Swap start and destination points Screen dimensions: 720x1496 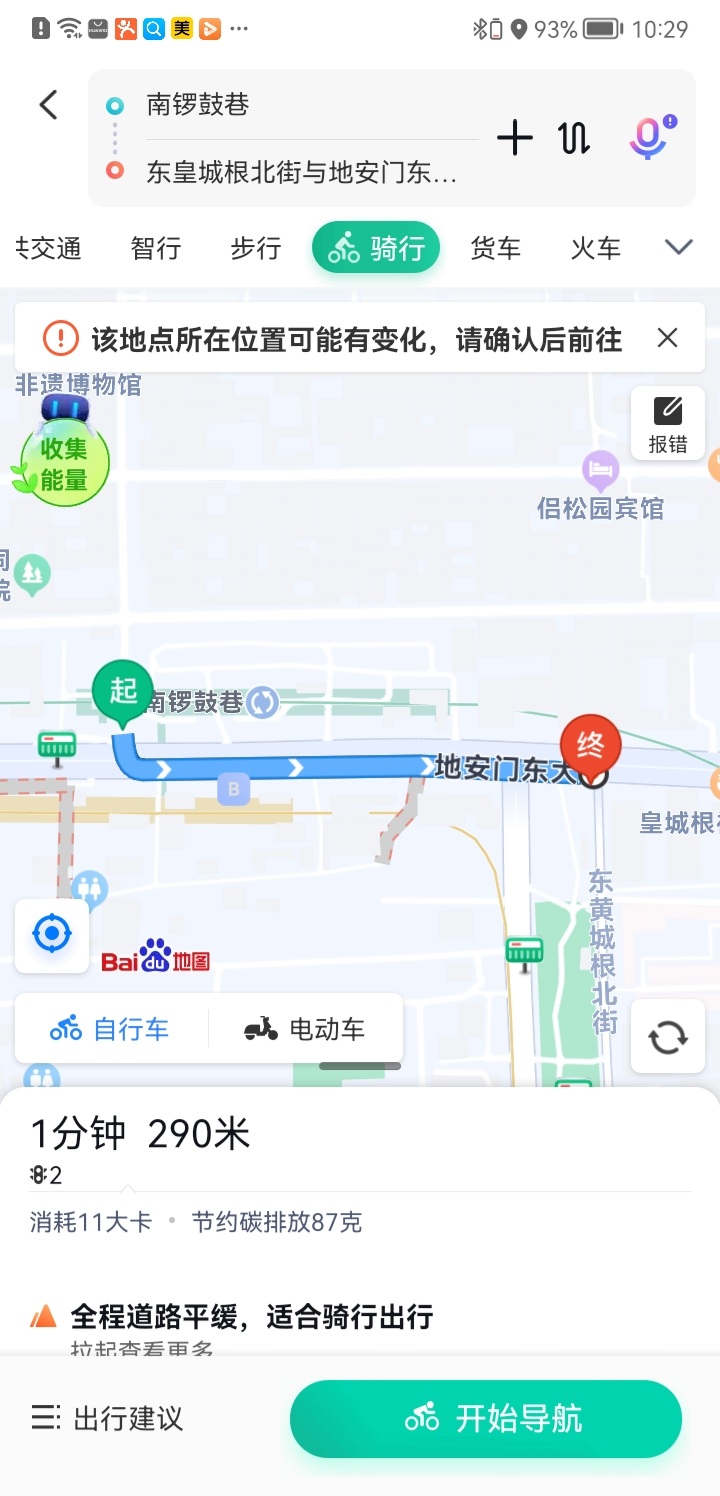point(574,137)
